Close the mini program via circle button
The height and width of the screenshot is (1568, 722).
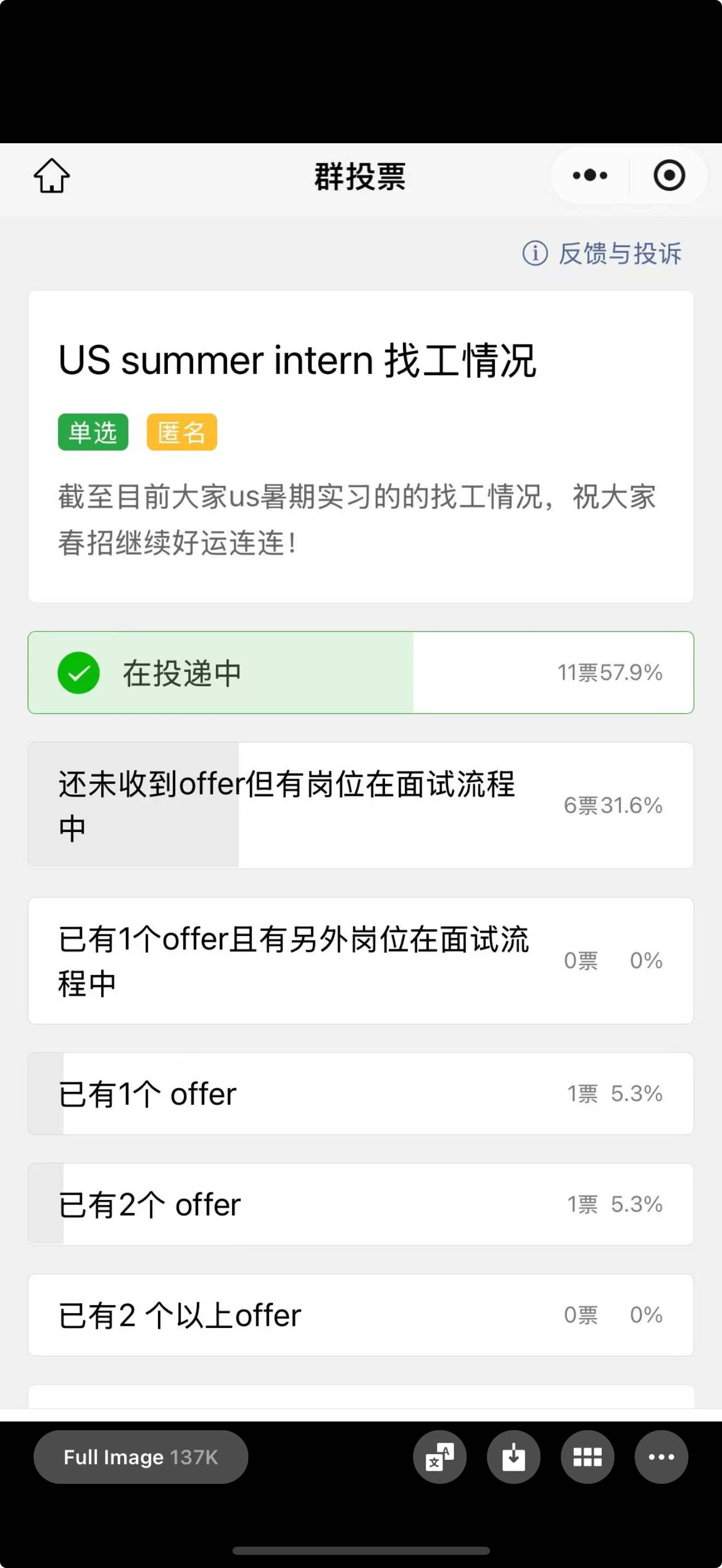[669, 176]
